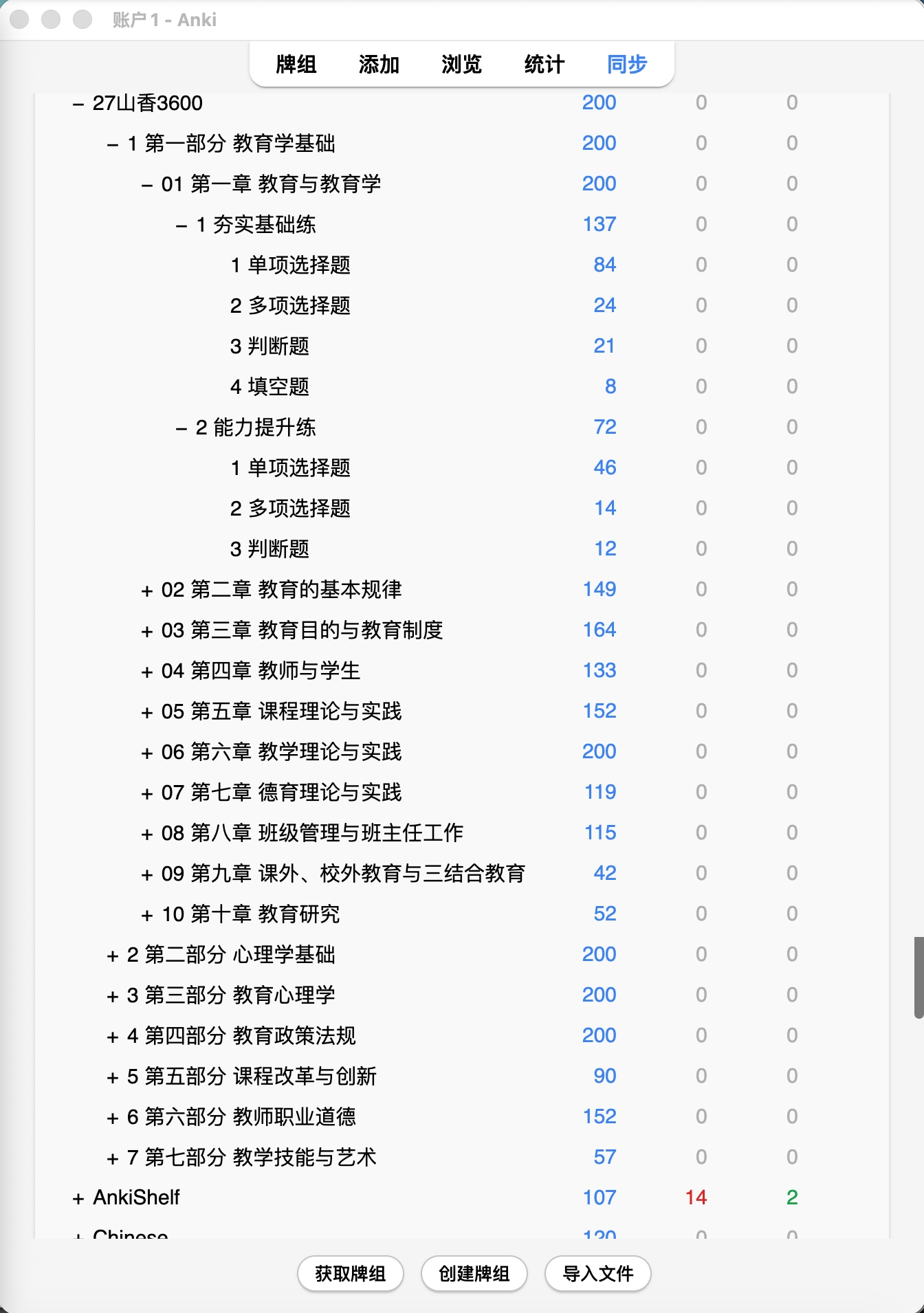Open 添加 to add a card
The image size is (924, 1313).
(379, 65)
